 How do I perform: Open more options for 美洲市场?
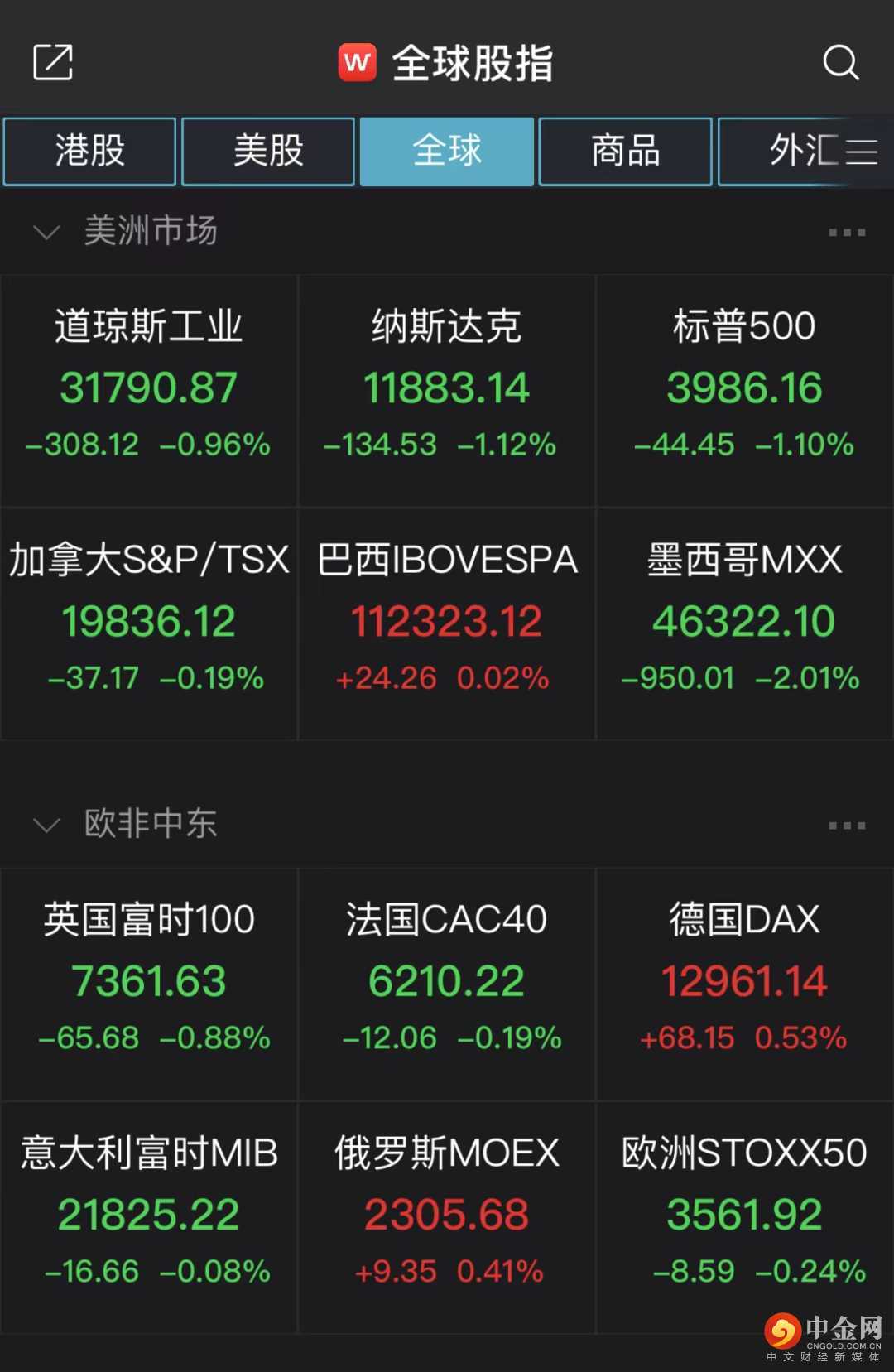[x=847, y=233]
